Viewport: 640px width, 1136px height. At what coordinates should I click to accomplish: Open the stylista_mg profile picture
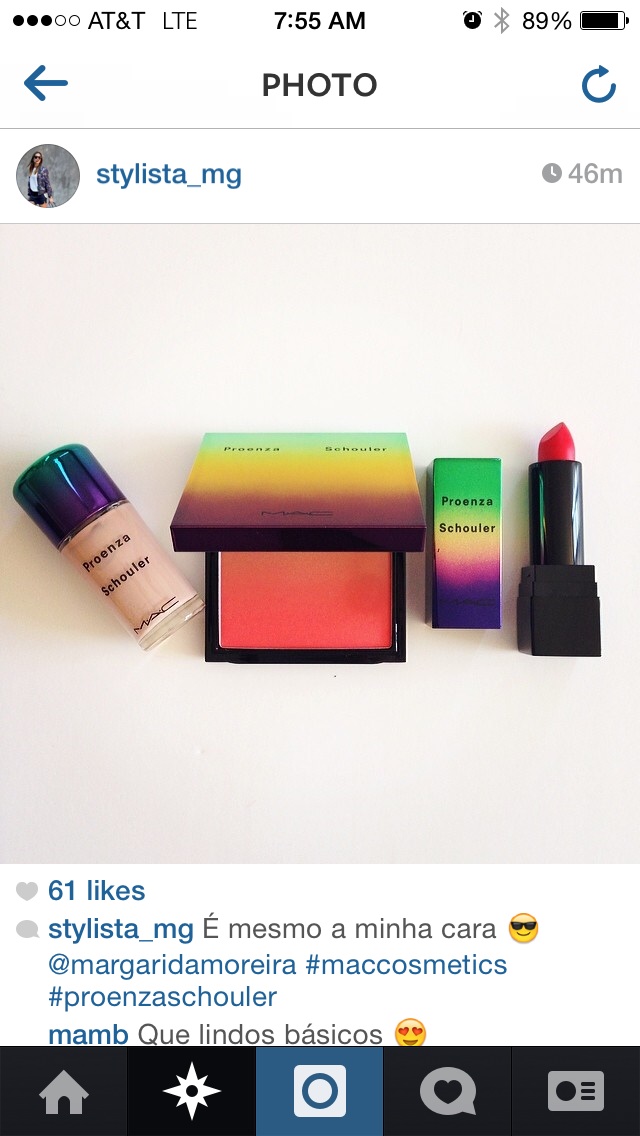(48, 175)
